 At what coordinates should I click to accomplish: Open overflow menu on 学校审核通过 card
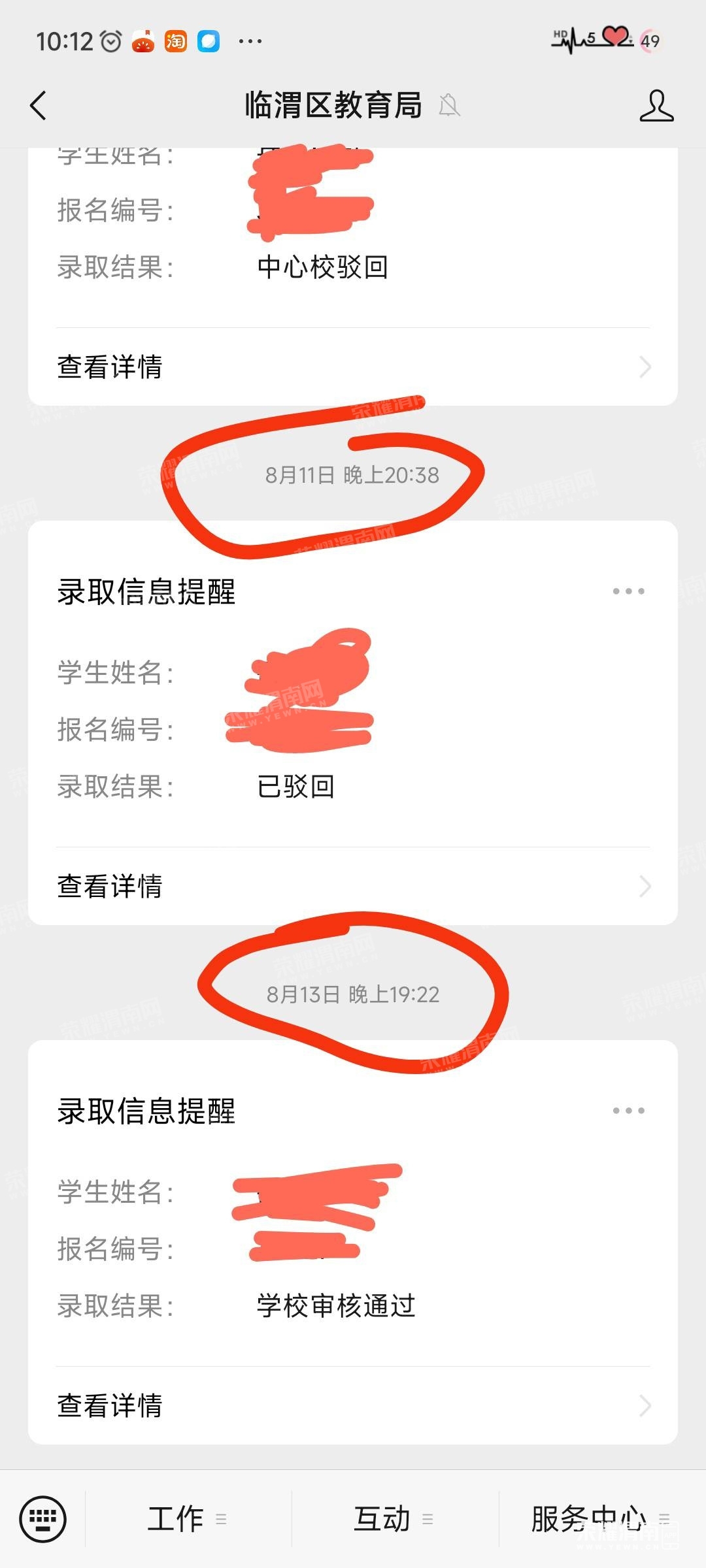[x=628, y=1111]
